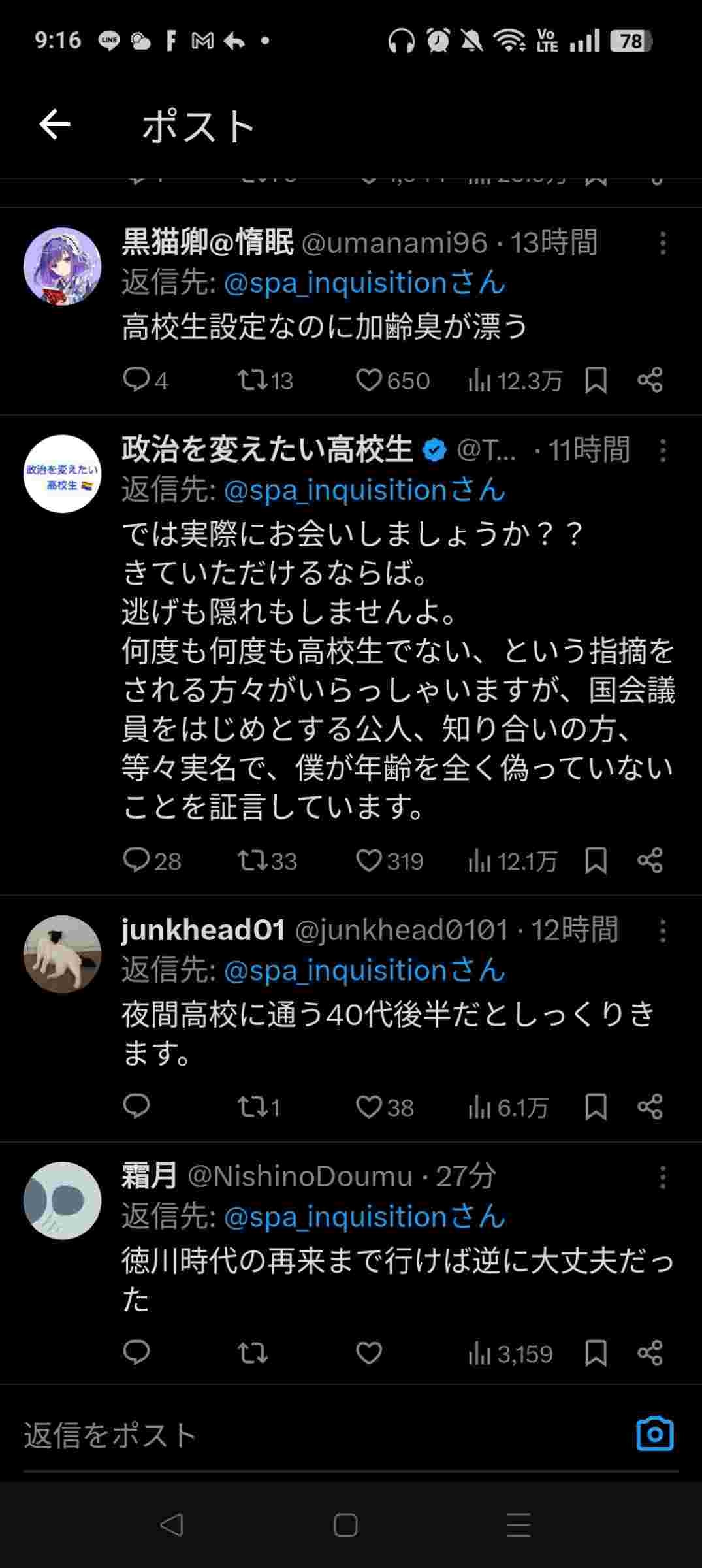Like 政治を変えたい高校生's reply
The image size is (702, 1568).
click(369, 860)
